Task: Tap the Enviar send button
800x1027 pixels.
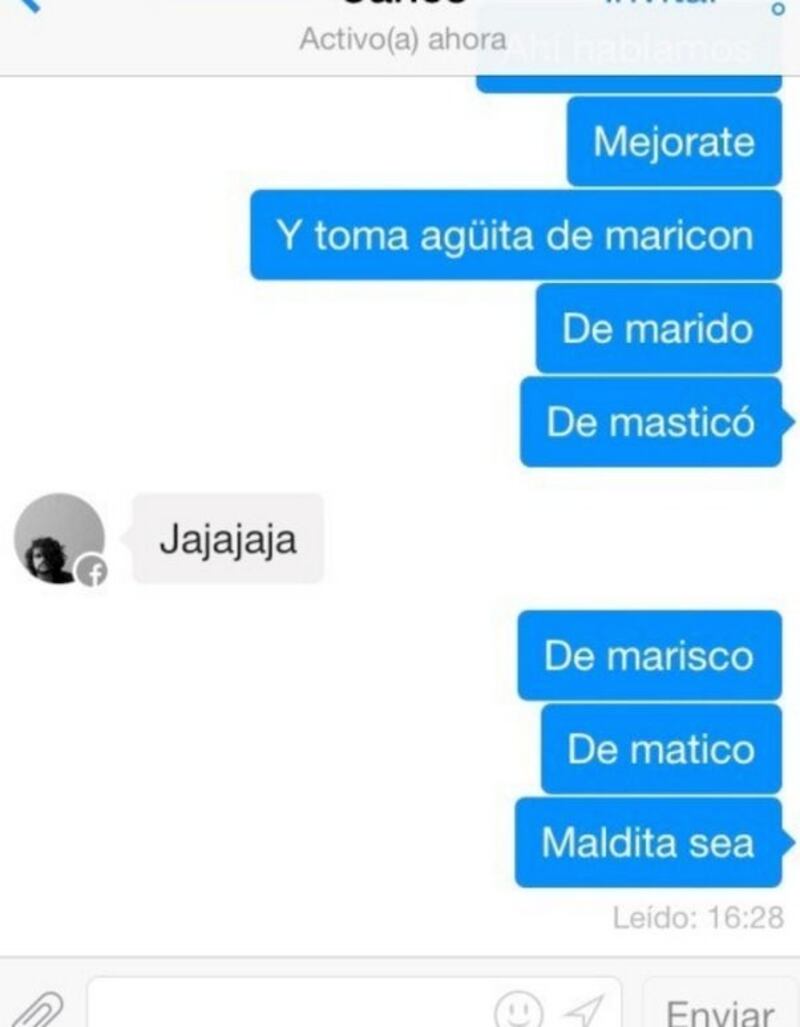Action: click(720, 1008)
